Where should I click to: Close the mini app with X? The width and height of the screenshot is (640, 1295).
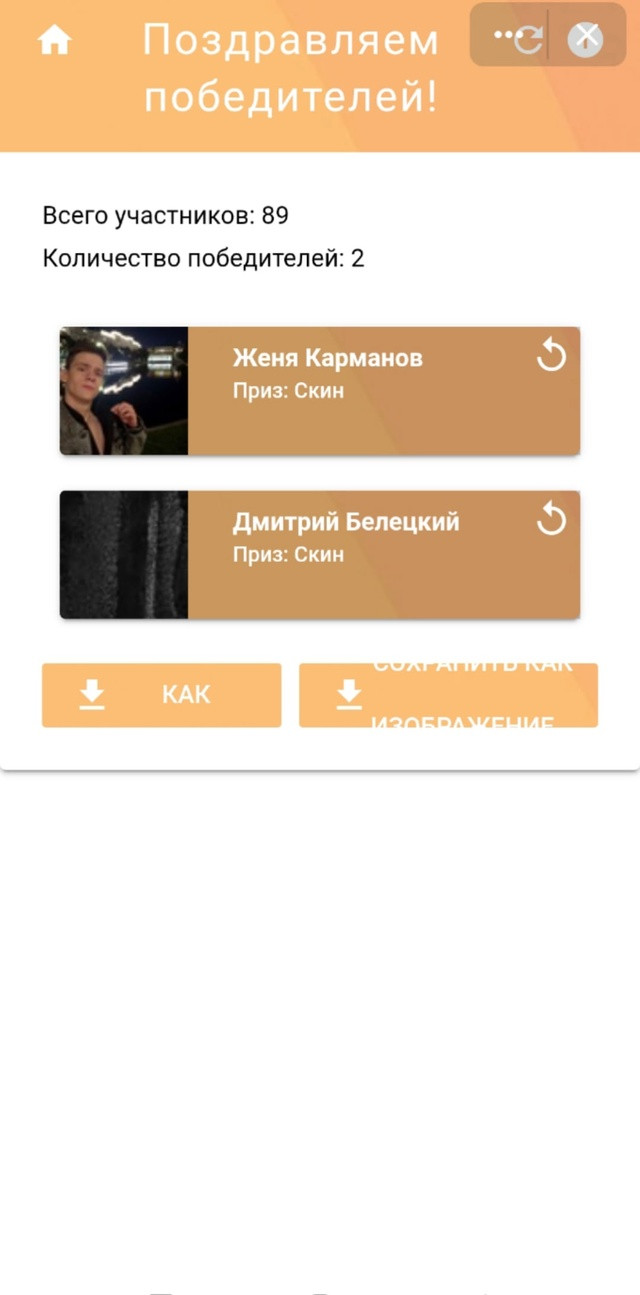pos(585,39)
